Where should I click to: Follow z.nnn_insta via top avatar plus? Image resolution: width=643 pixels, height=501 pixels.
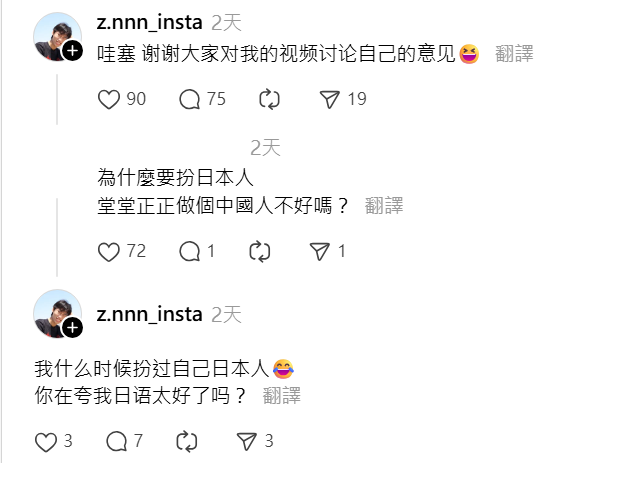click(73, 51)
